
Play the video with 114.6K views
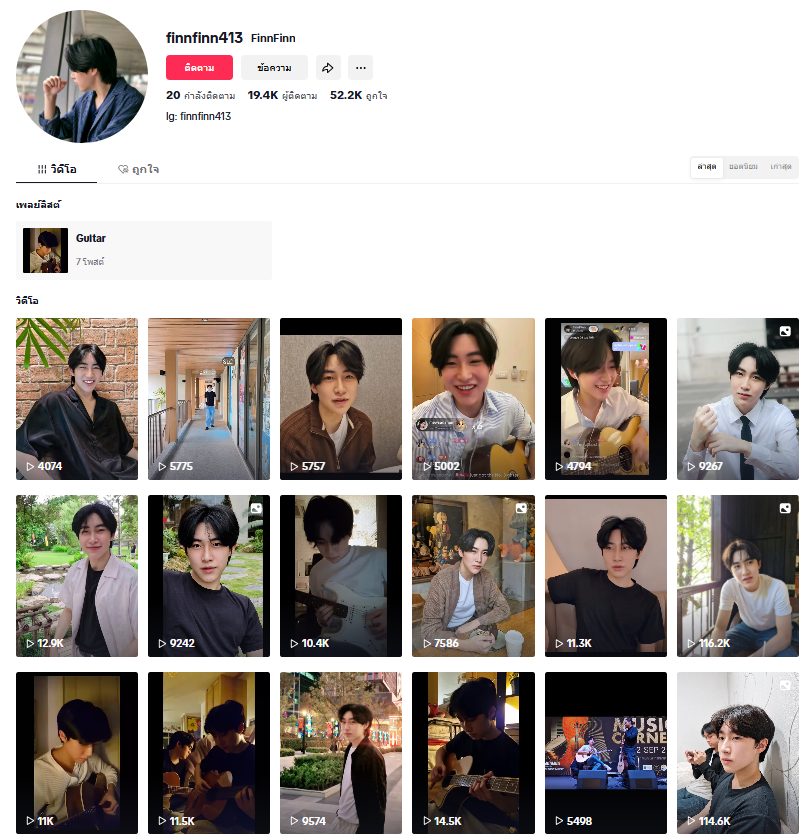point(737,752)
